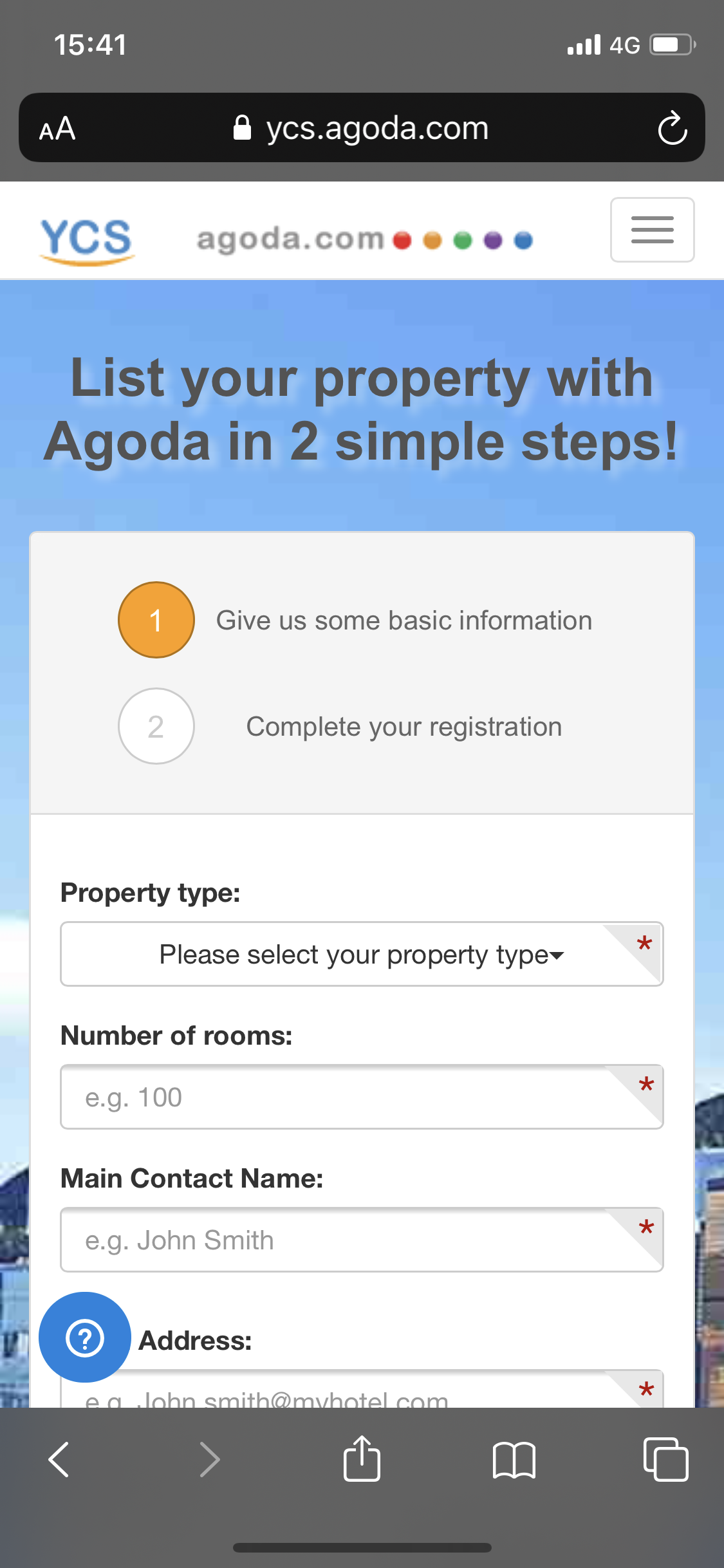This screenshot has height=1568, width=724.
Task: Go back to the previous page
Action: pos(59,1459)
